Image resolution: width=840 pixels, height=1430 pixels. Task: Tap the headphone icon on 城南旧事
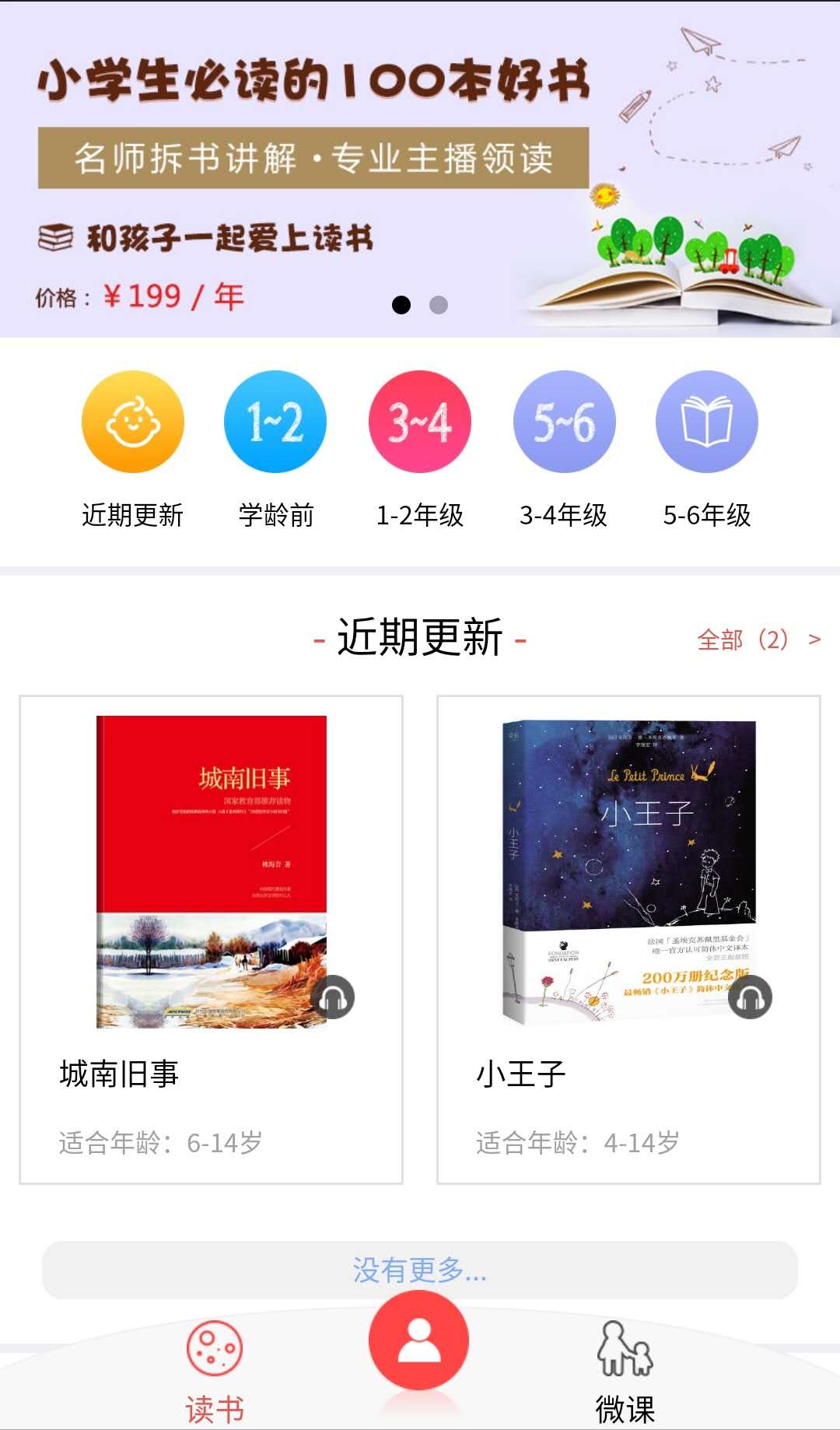click(x=333, y=997)
